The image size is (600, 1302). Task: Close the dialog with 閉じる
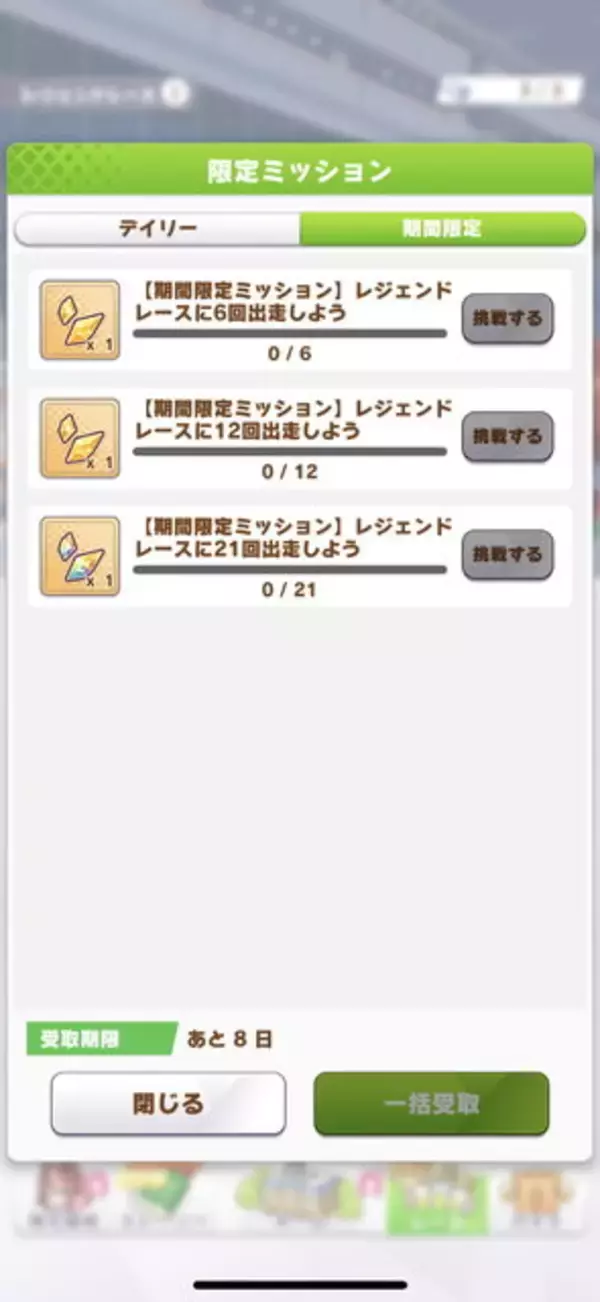point(168,1104)
